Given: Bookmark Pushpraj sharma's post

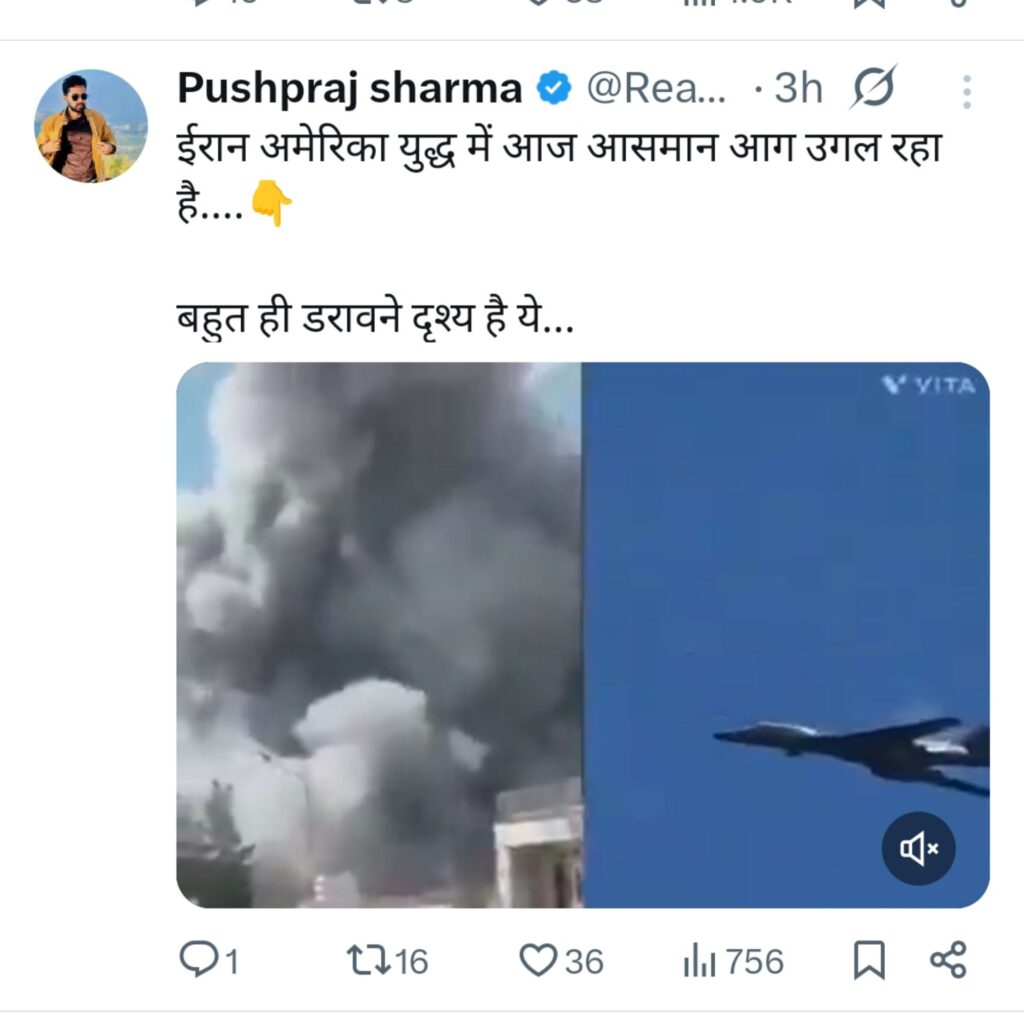Looking at the screenshot, I should coord(868,961).
